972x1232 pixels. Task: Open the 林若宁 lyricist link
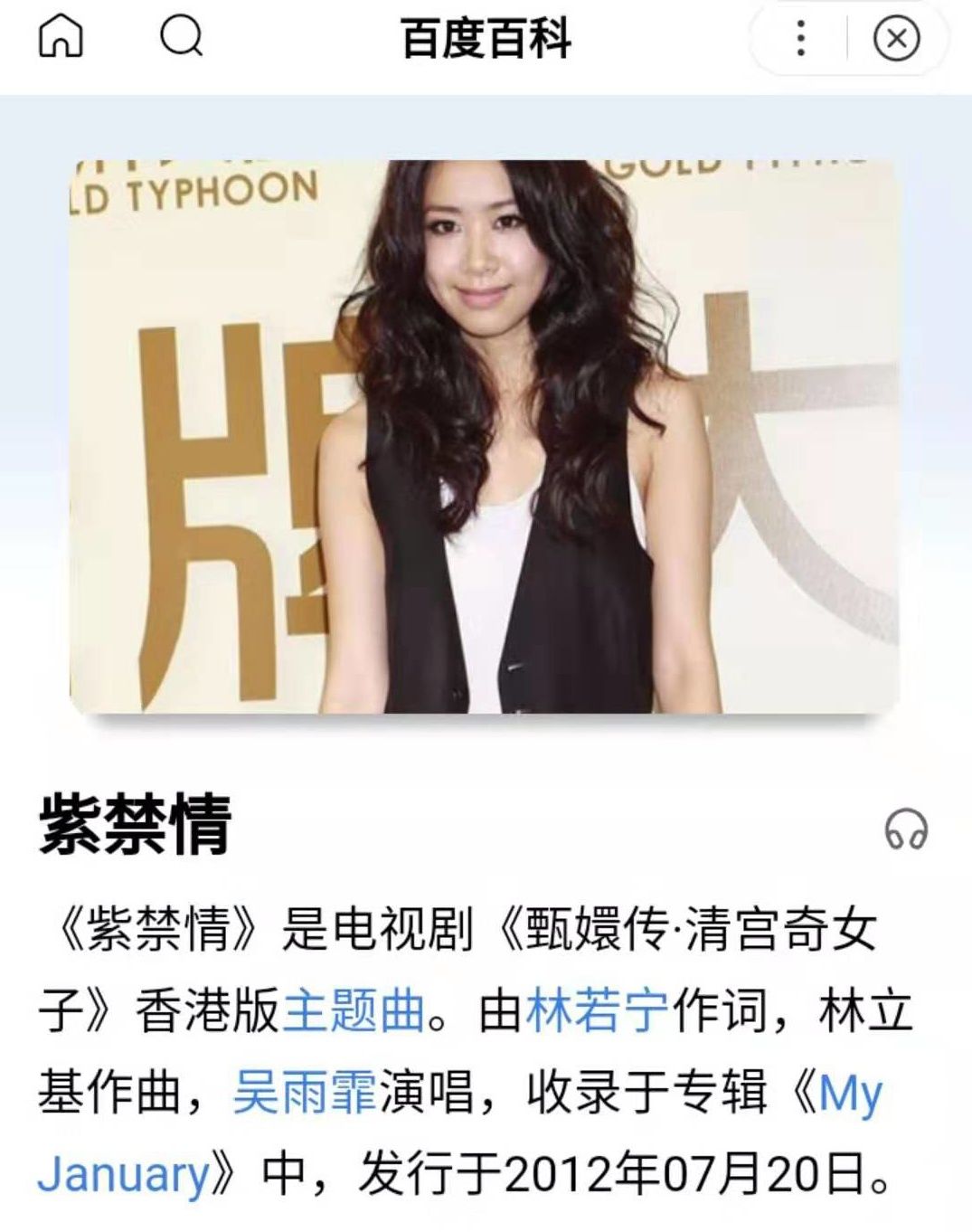[597, 1012]
